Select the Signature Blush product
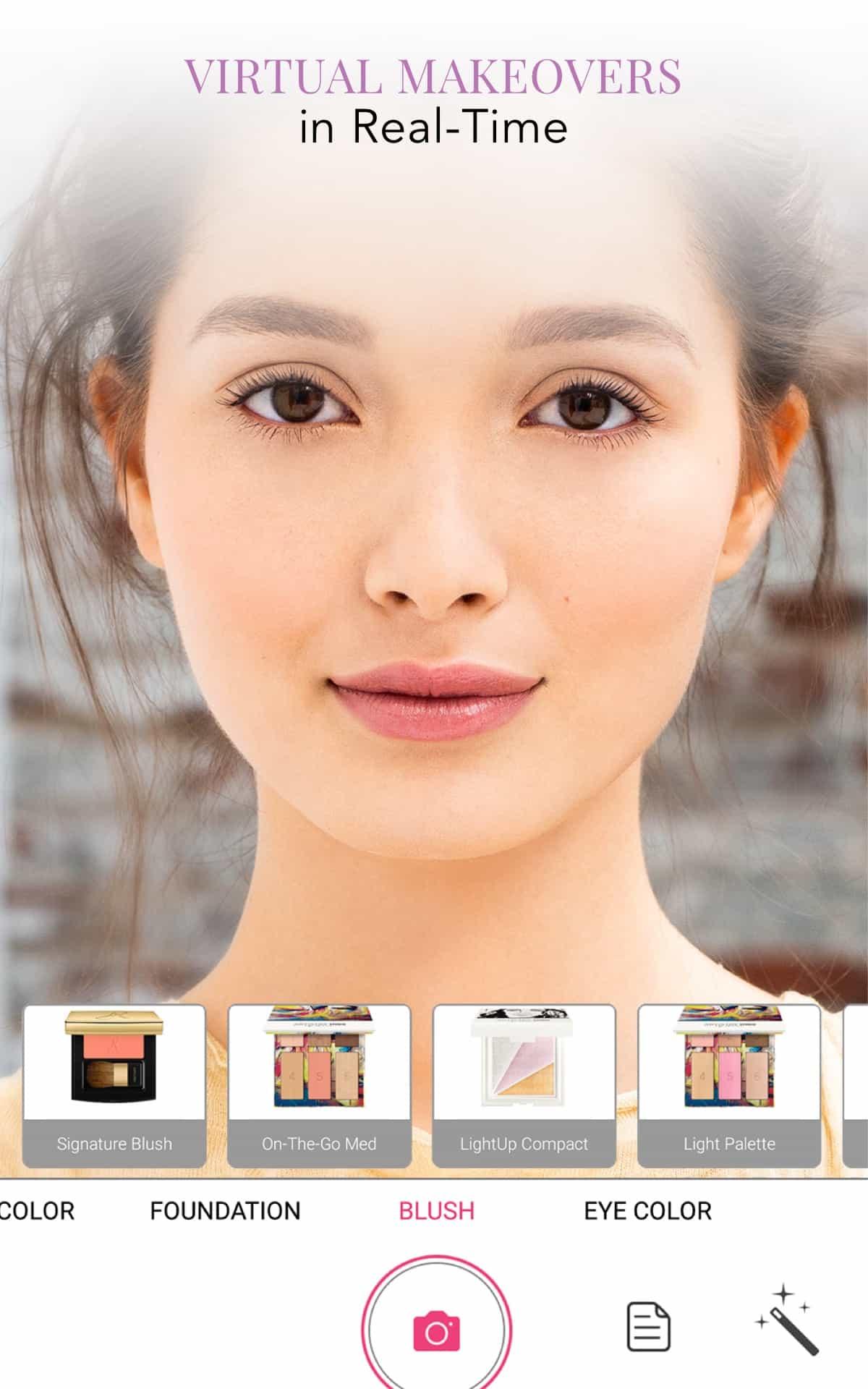 click(x=114, y=1084)
